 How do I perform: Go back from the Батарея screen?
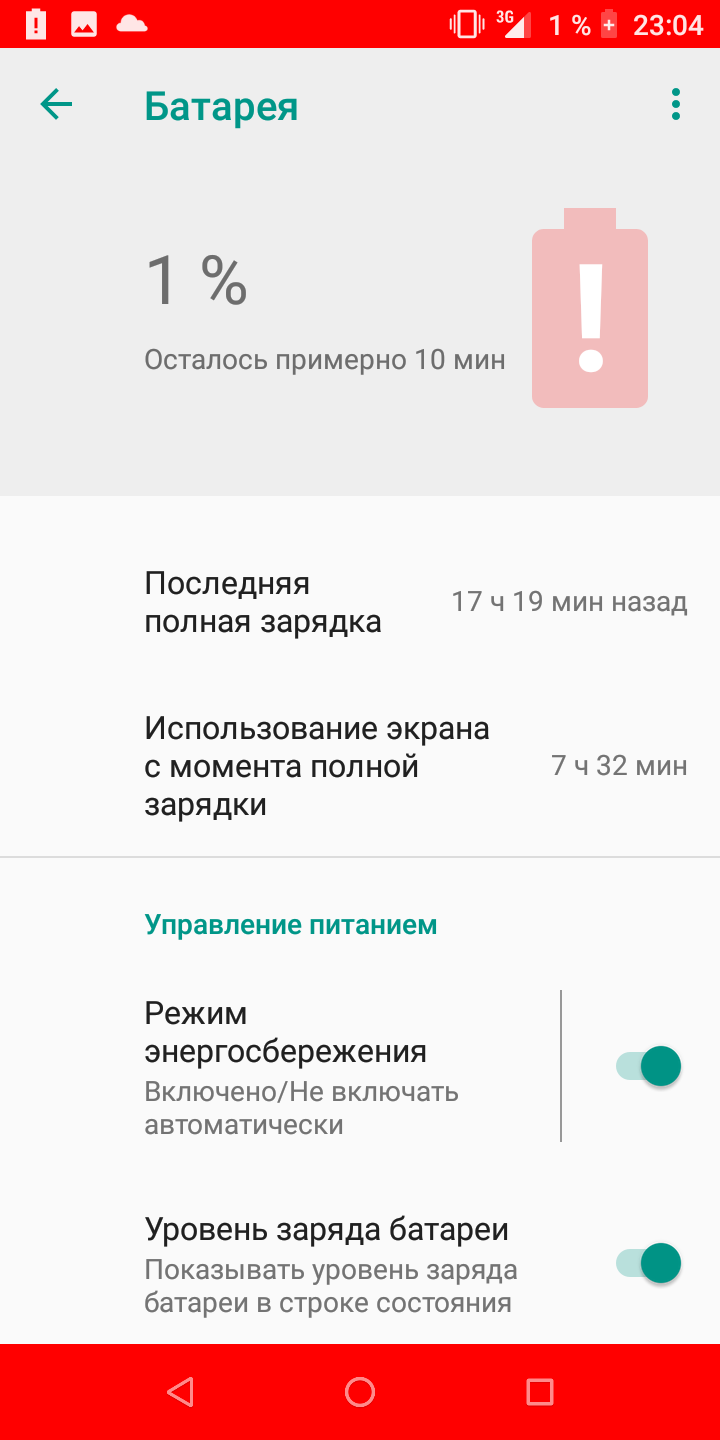(x=56, y=105)
